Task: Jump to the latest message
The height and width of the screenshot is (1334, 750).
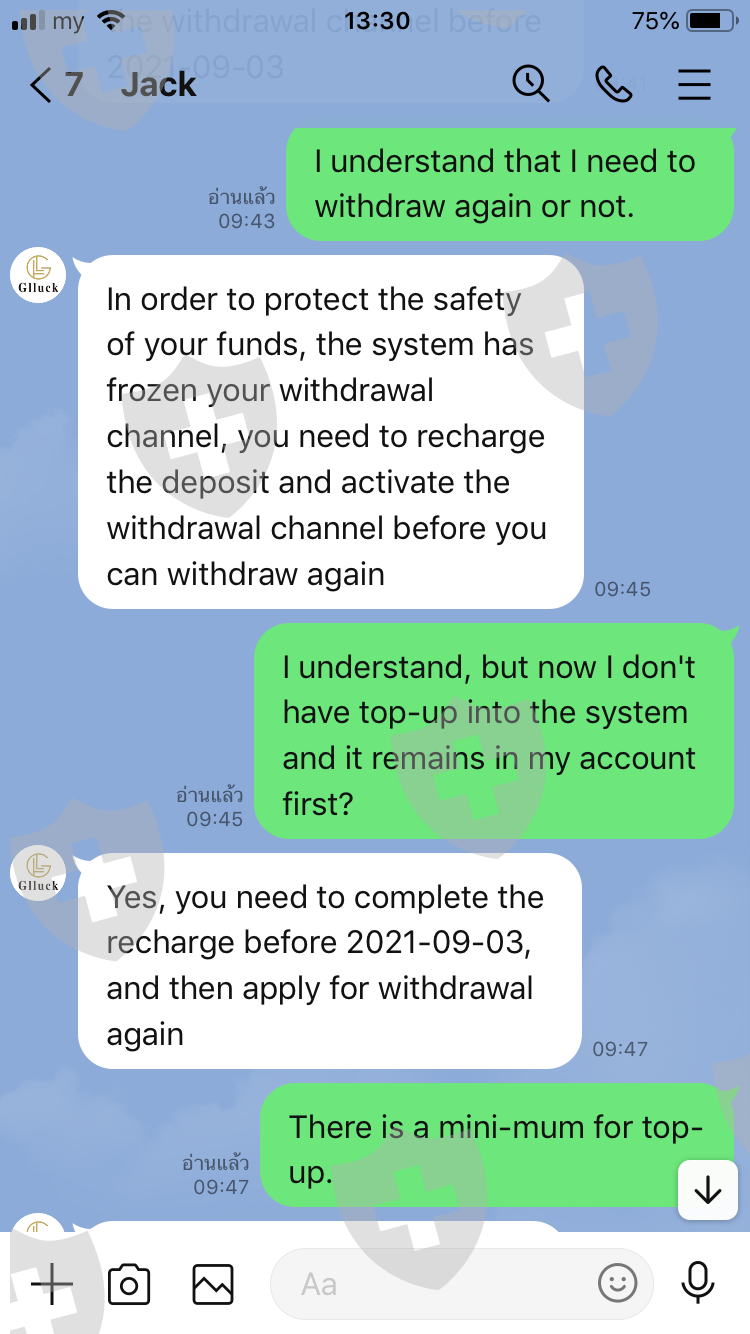Action: coord(708,1190)
